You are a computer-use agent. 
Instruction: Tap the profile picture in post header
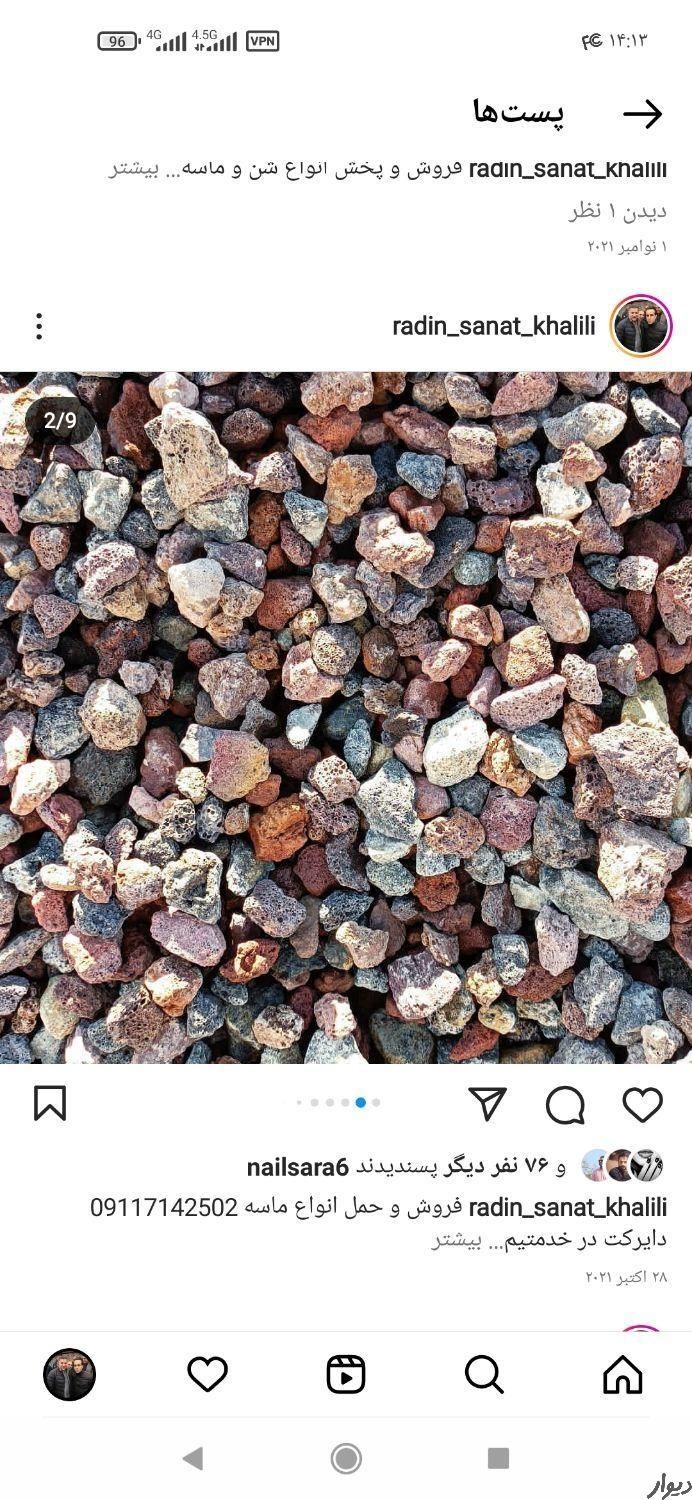click(x=641, y=326)
